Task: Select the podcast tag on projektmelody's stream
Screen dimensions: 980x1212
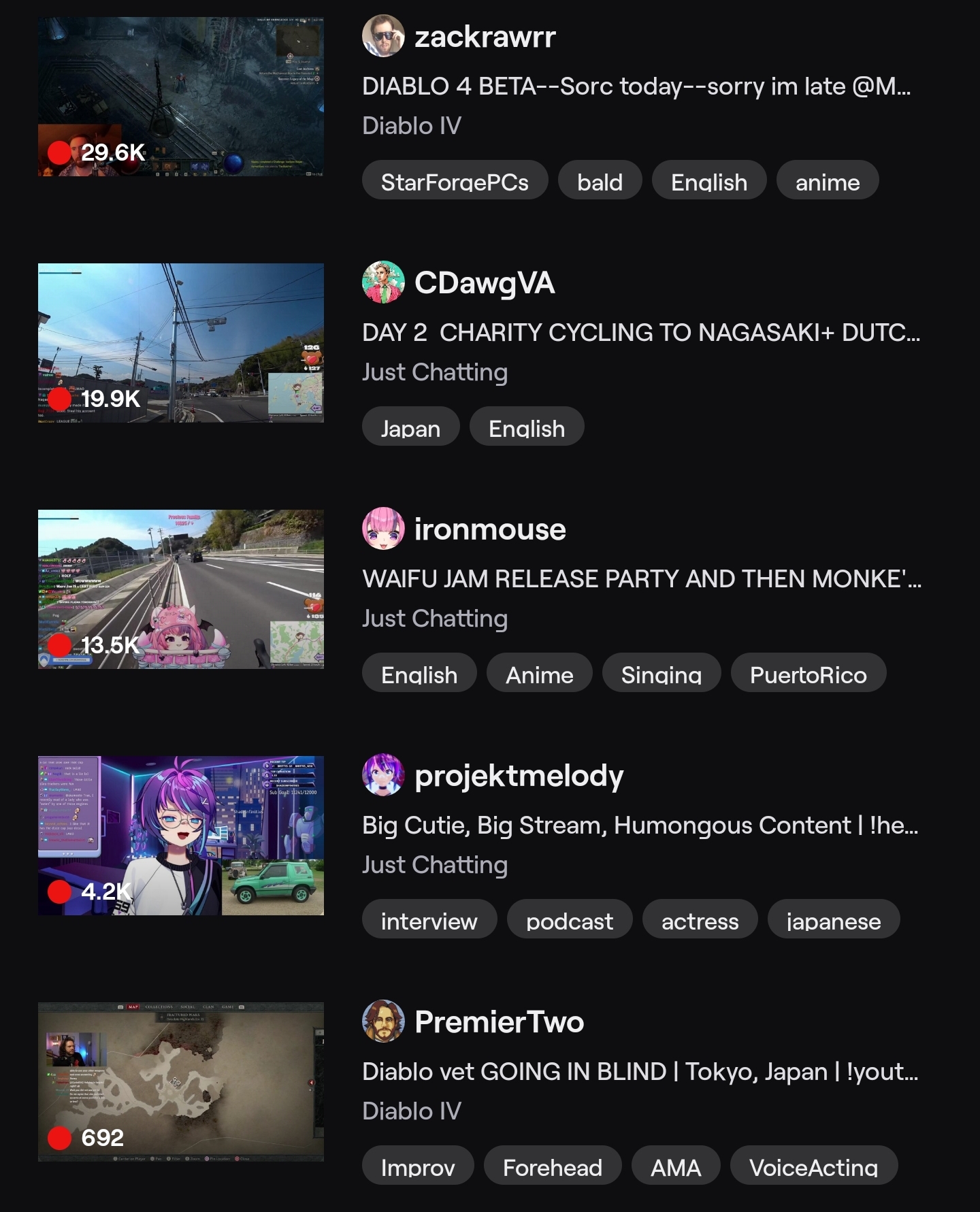Action: (569, 920)
